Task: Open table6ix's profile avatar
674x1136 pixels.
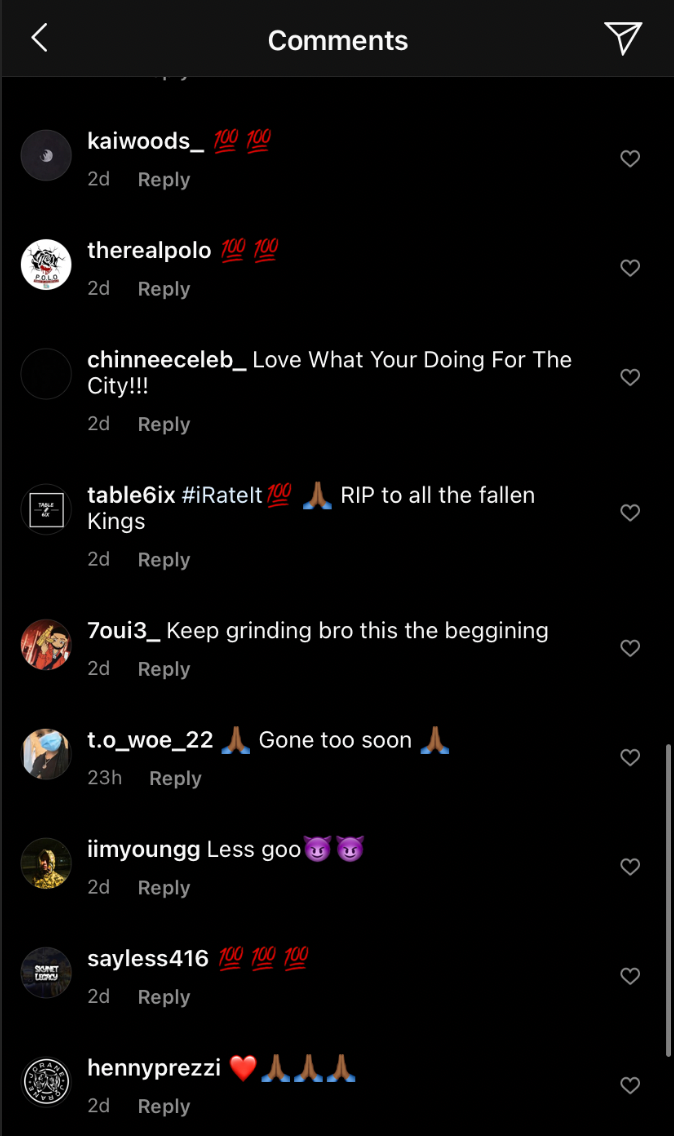Action: tap(46, 509)
